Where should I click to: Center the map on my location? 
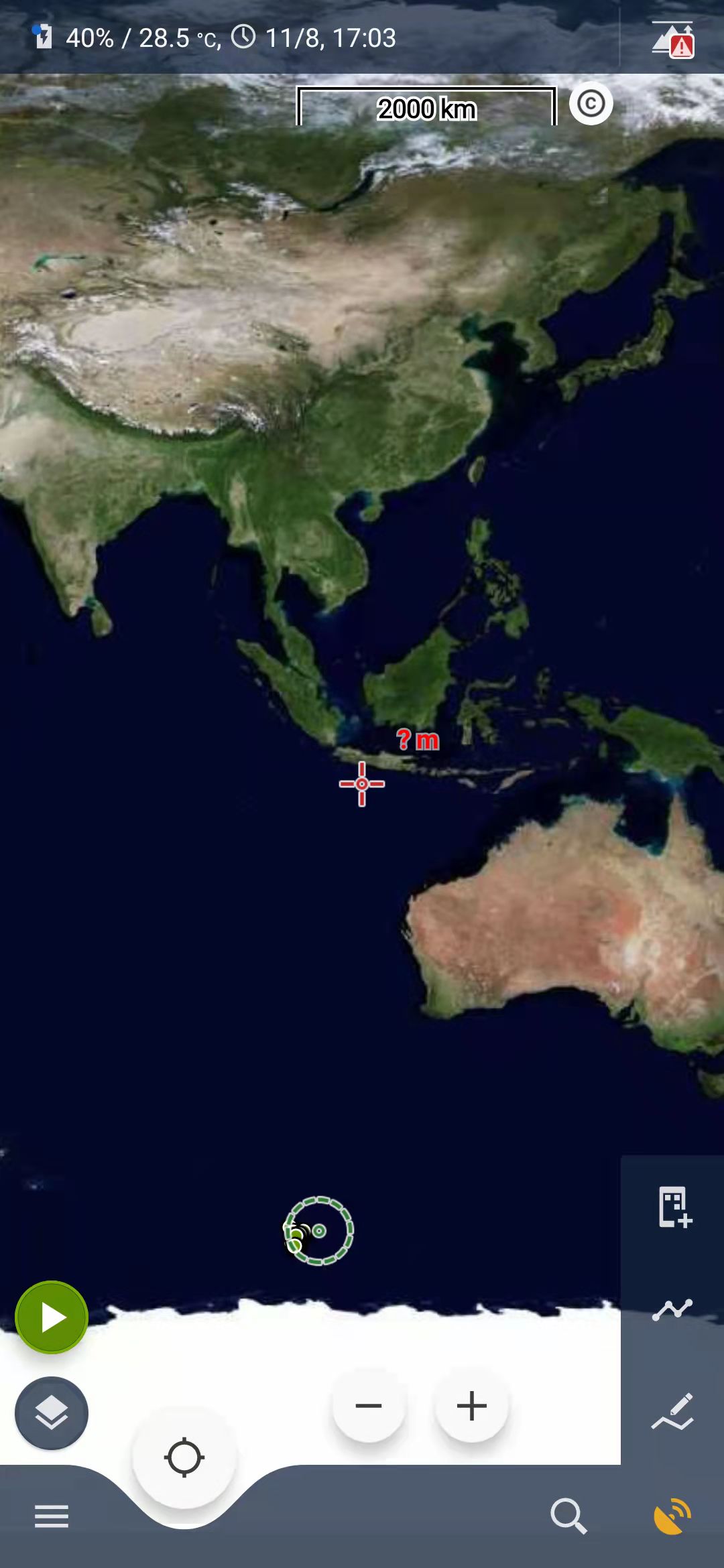[x=184, y=1457]
